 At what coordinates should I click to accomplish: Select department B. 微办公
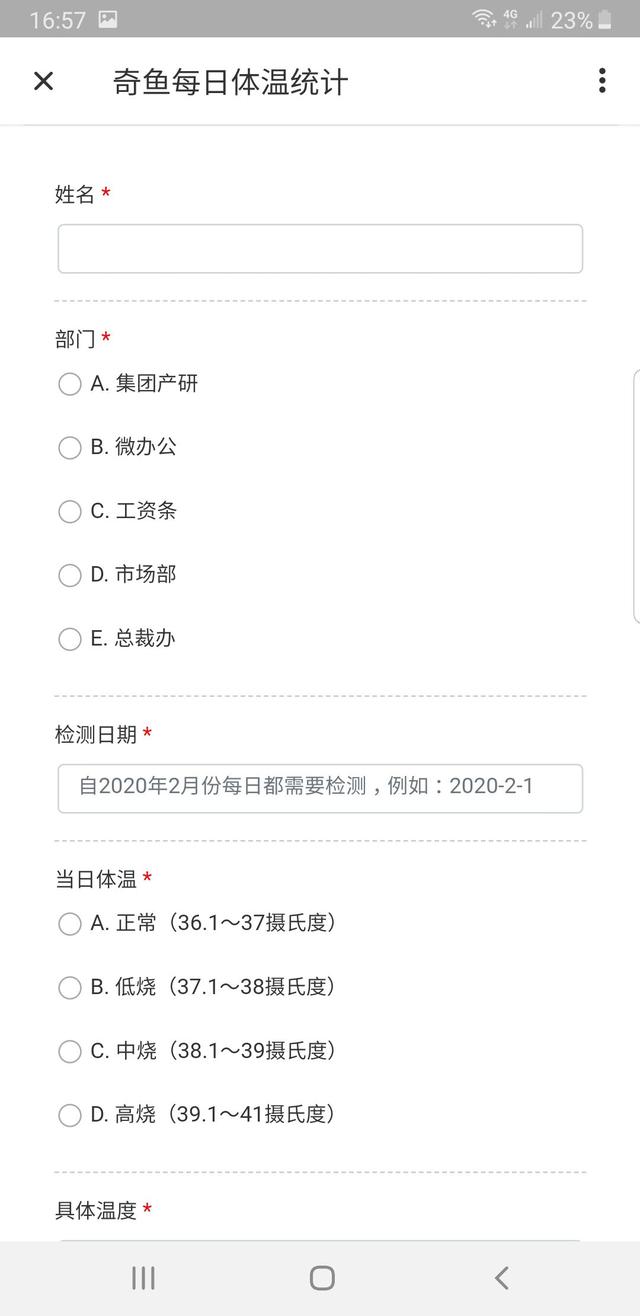(70, 447)
